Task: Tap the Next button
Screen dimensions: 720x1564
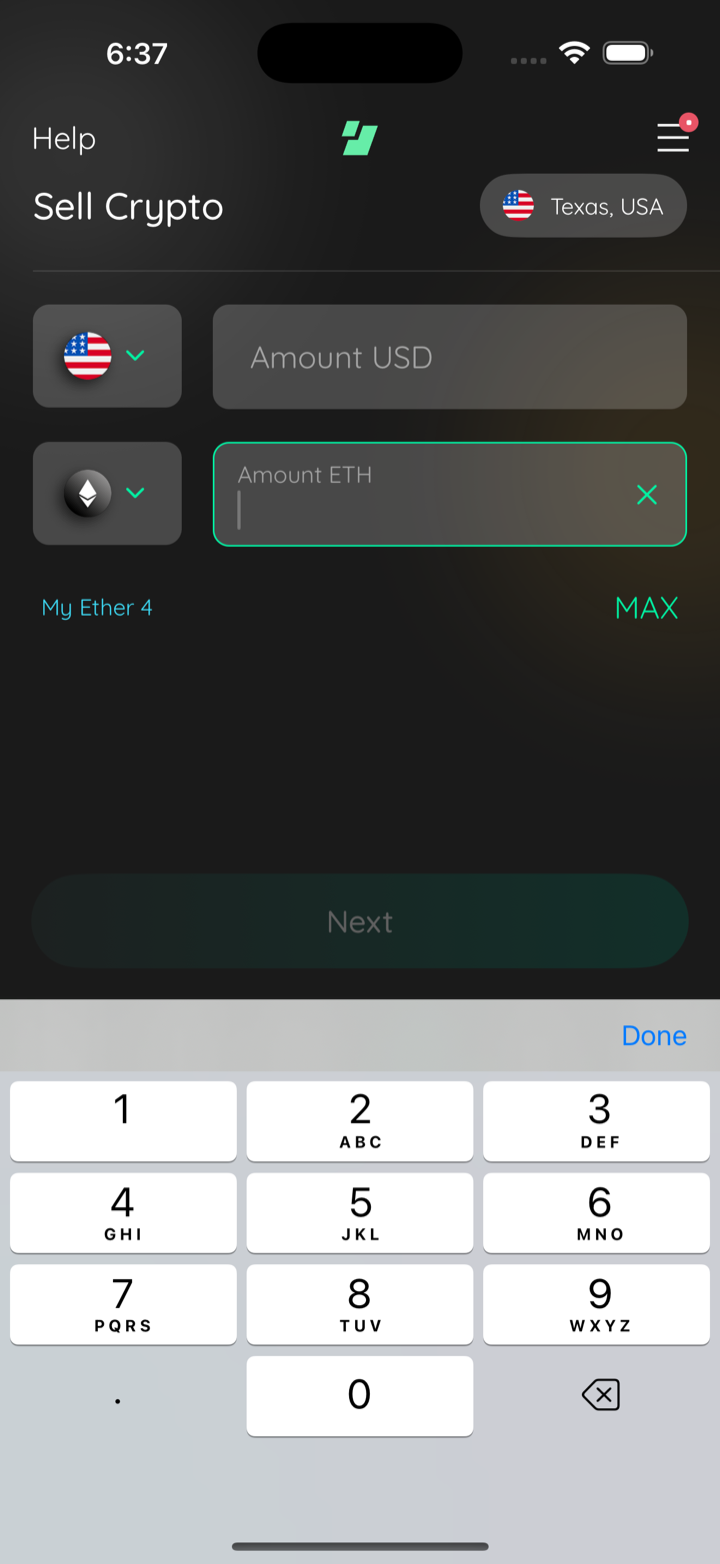Action: click(360, 921)
